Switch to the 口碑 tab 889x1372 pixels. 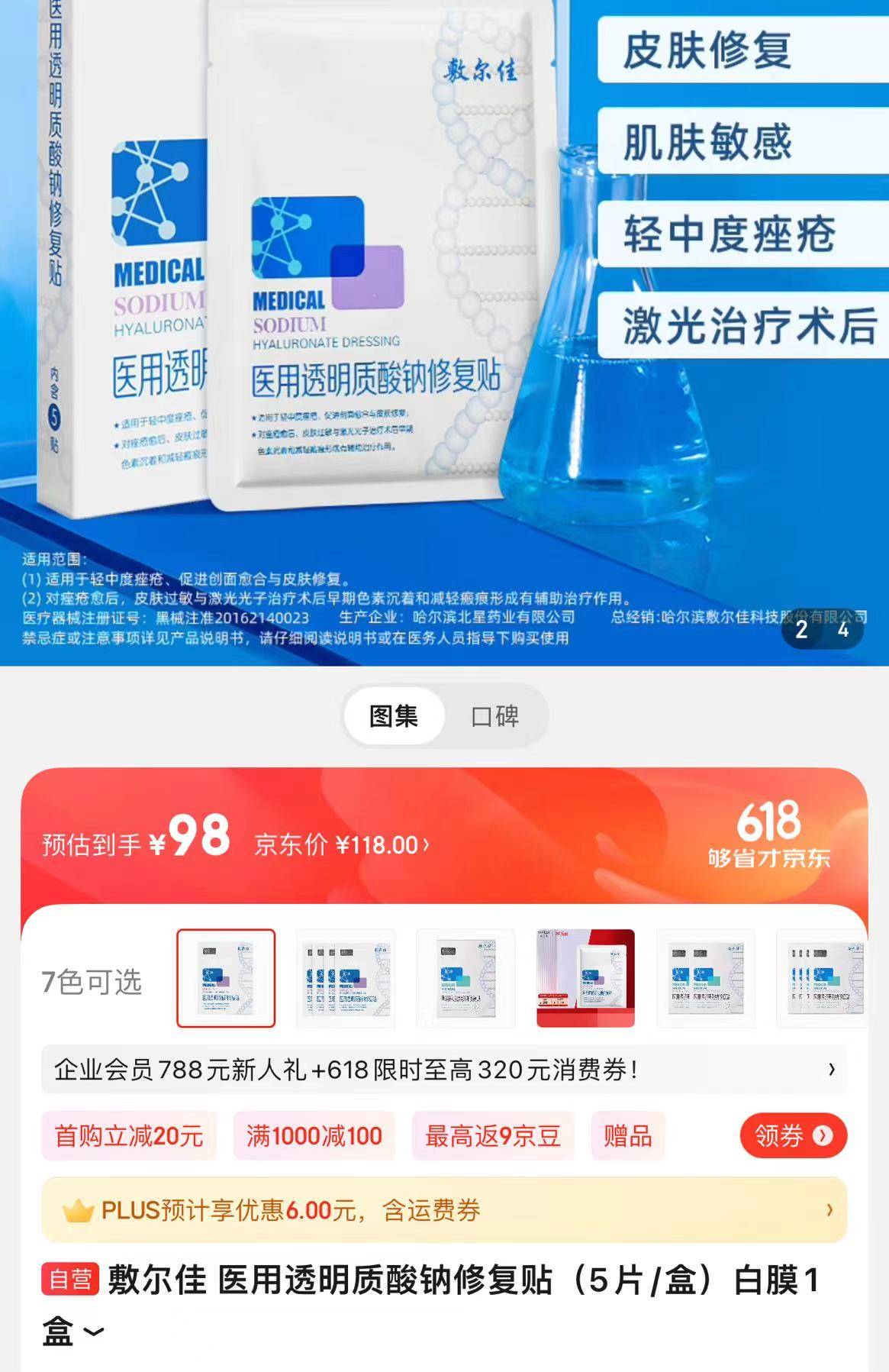pos(495,716)
